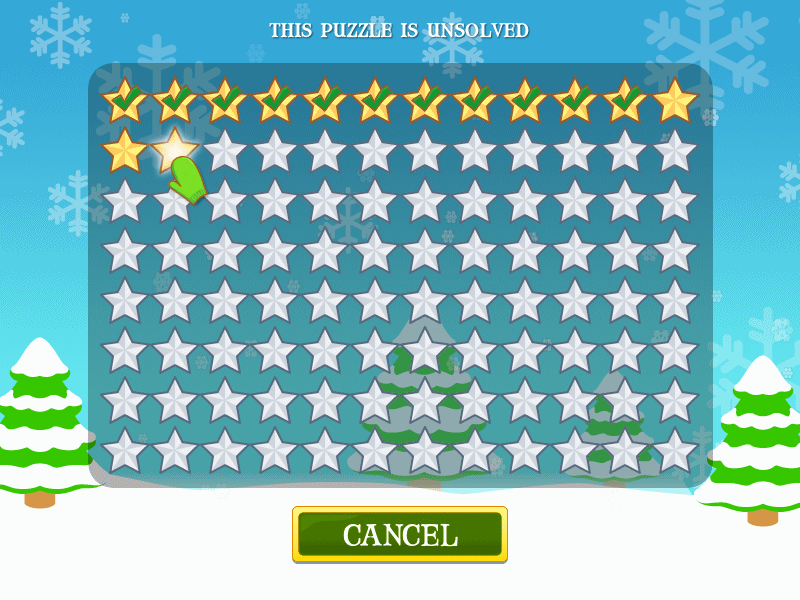Open the gold star without a checkmark ending the top row

[x=675, y=100]
